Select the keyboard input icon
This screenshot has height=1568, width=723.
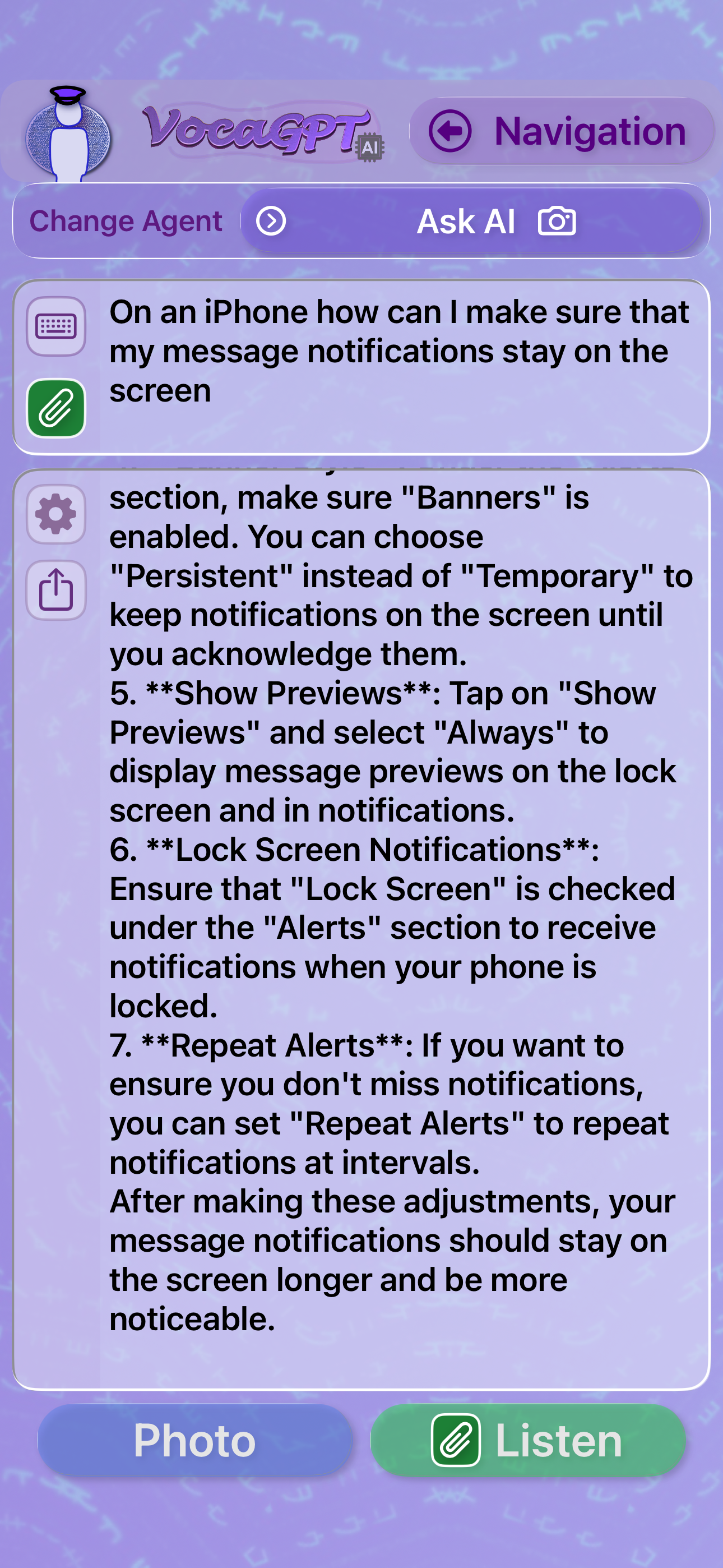[x=56, y=328]
